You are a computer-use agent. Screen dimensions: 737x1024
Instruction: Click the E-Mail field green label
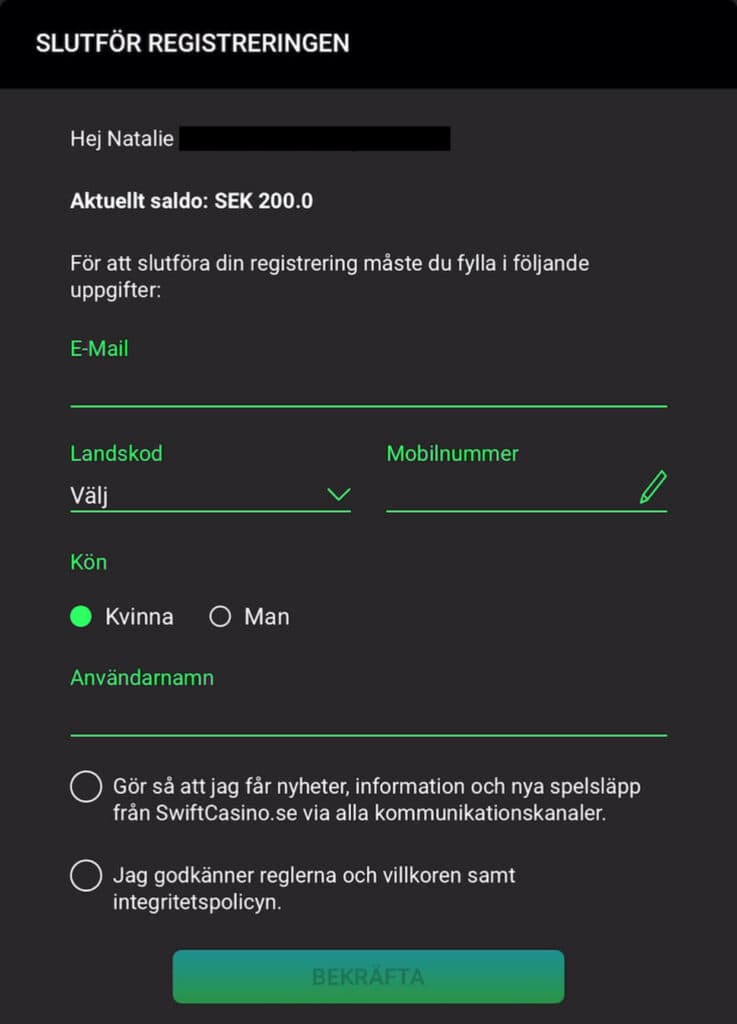coord(99,349)
